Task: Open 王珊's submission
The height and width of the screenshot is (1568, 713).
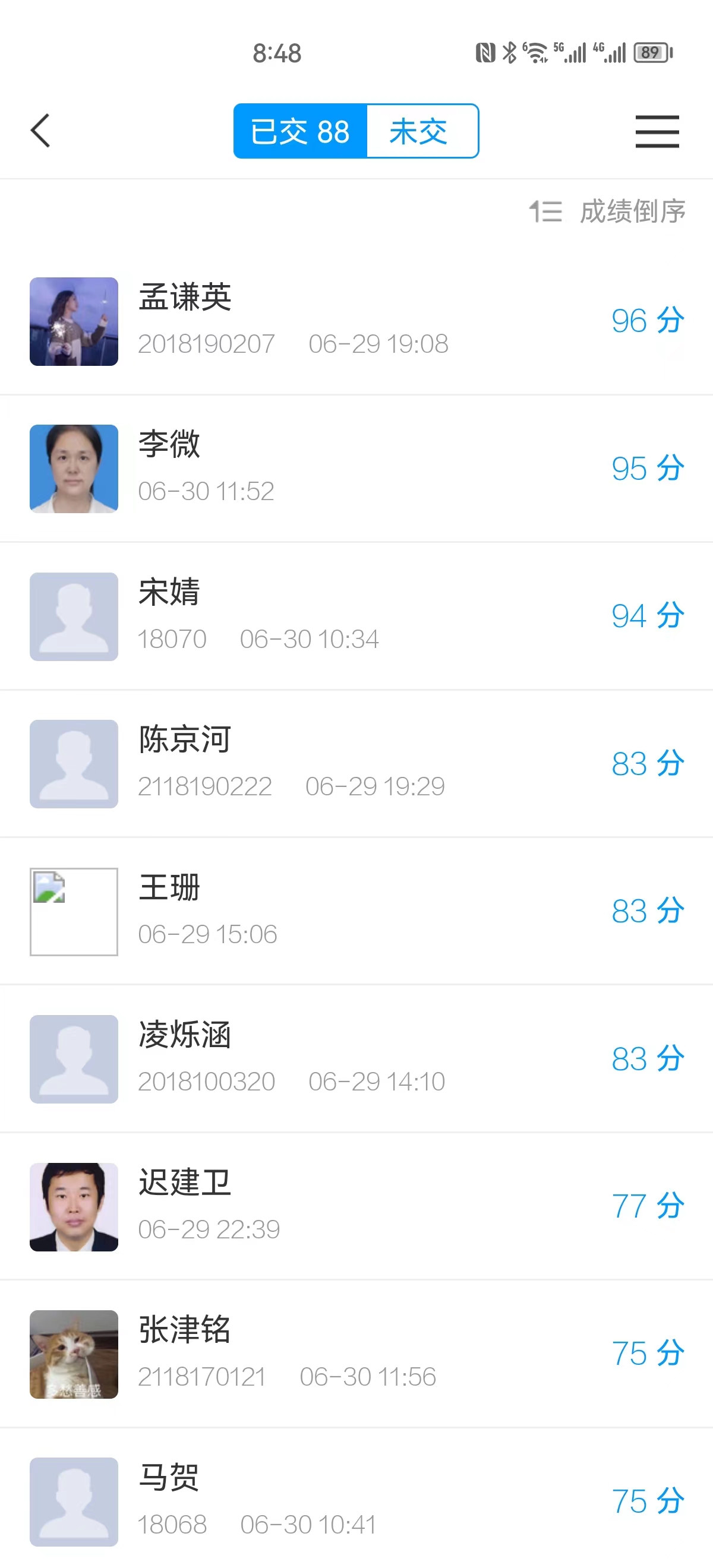Action: tap(356, 911)
